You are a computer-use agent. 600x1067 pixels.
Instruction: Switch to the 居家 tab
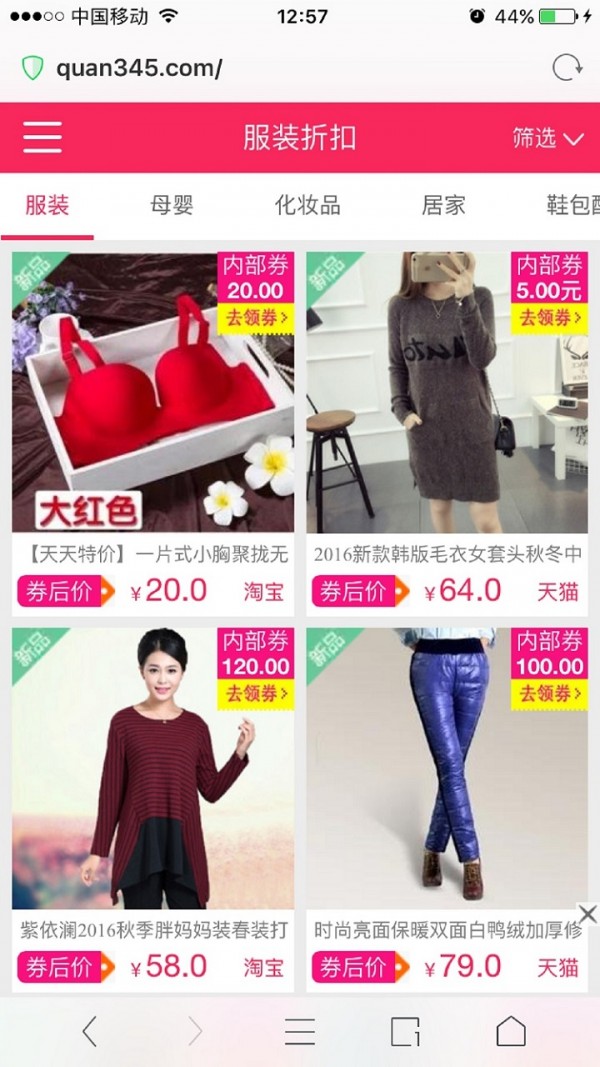(x=443, y=206)
